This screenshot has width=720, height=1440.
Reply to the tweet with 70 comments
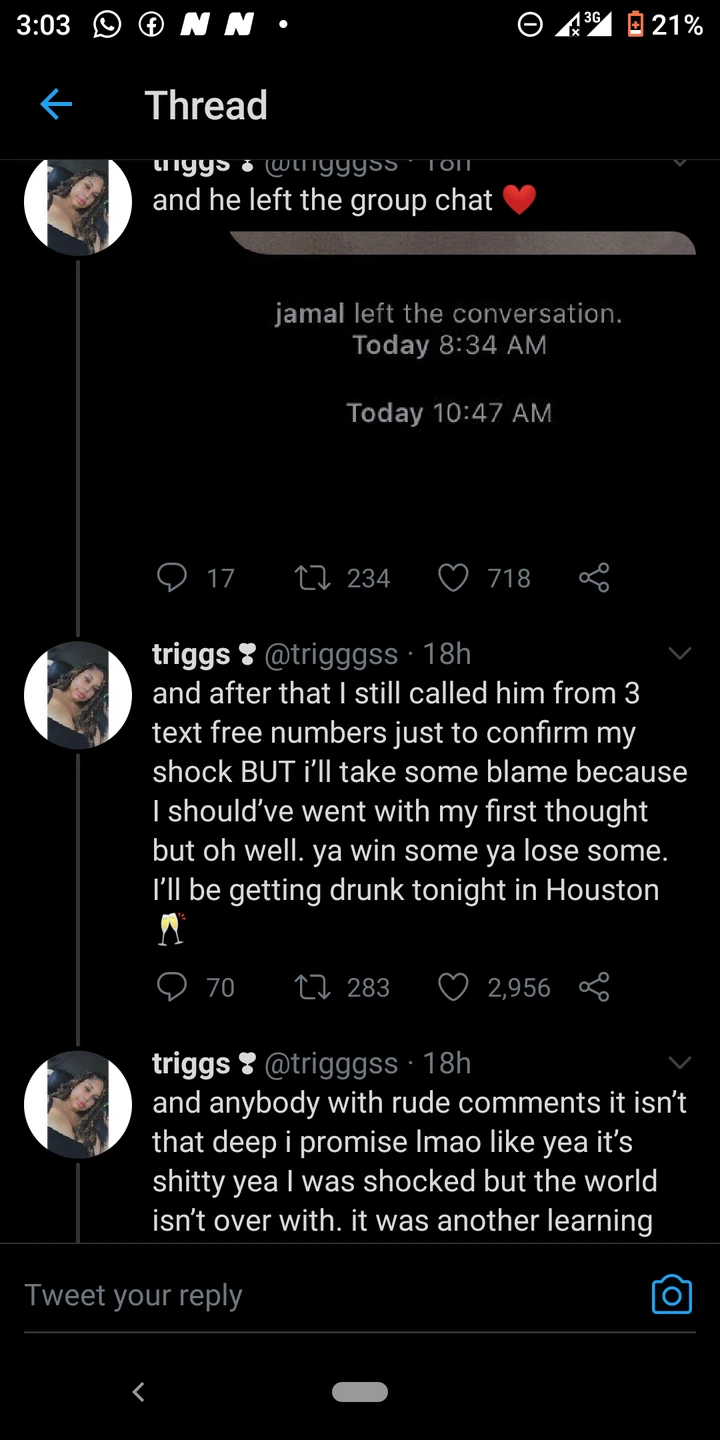pos(172,987)
